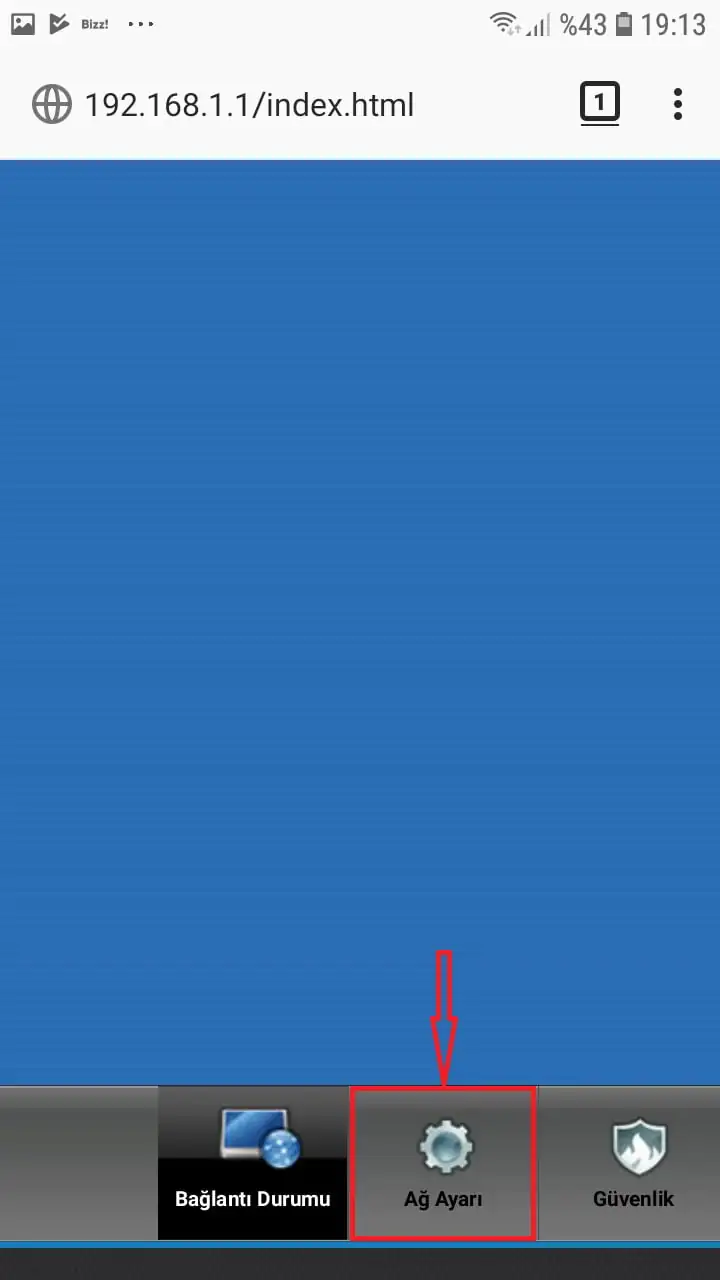Open the browser tab switcher
Image resolution: width=720 pixels, height=1280 pixels.
(599, 103)
